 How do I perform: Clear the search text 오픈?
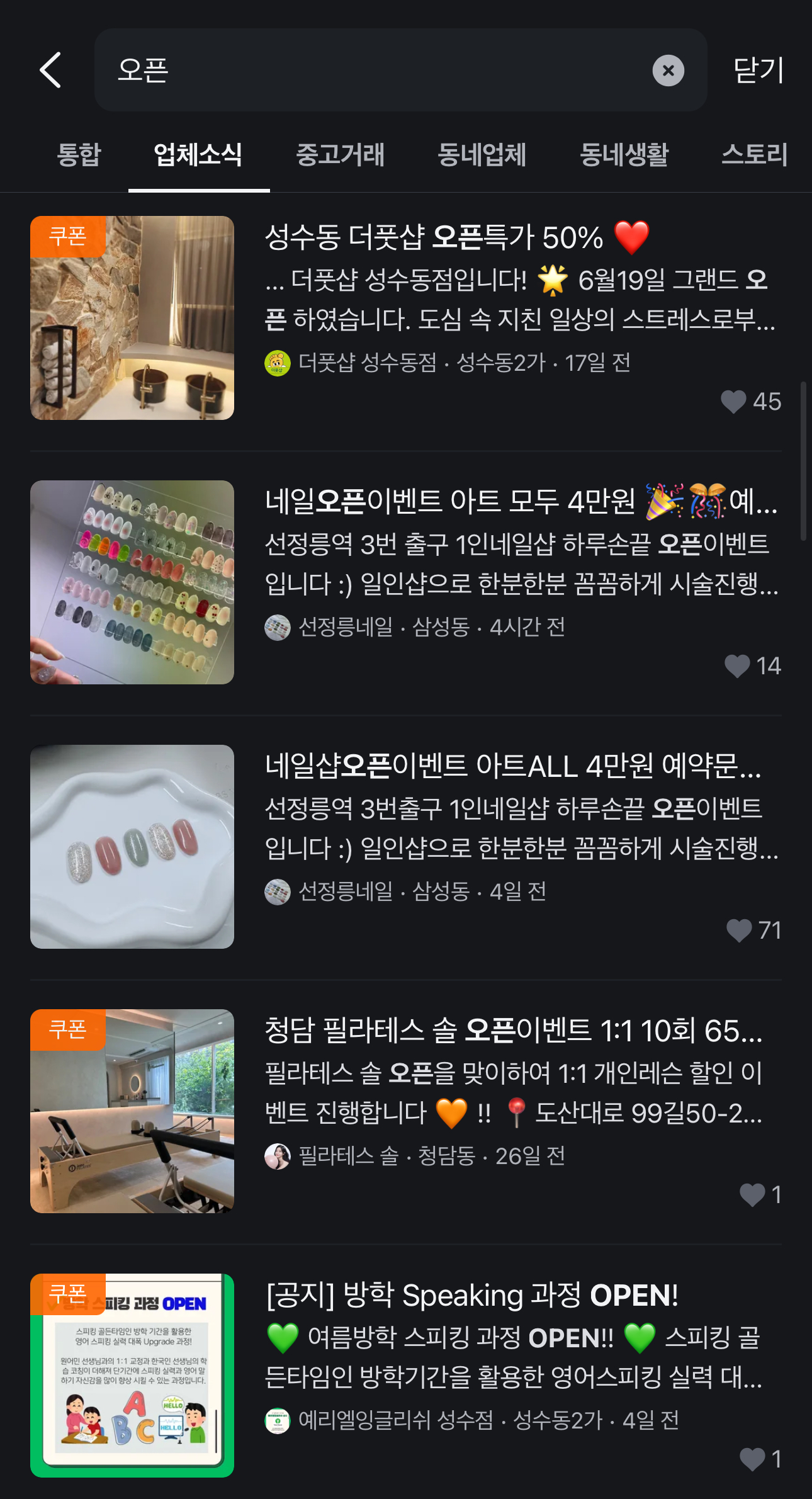click(x=668, y=71)
